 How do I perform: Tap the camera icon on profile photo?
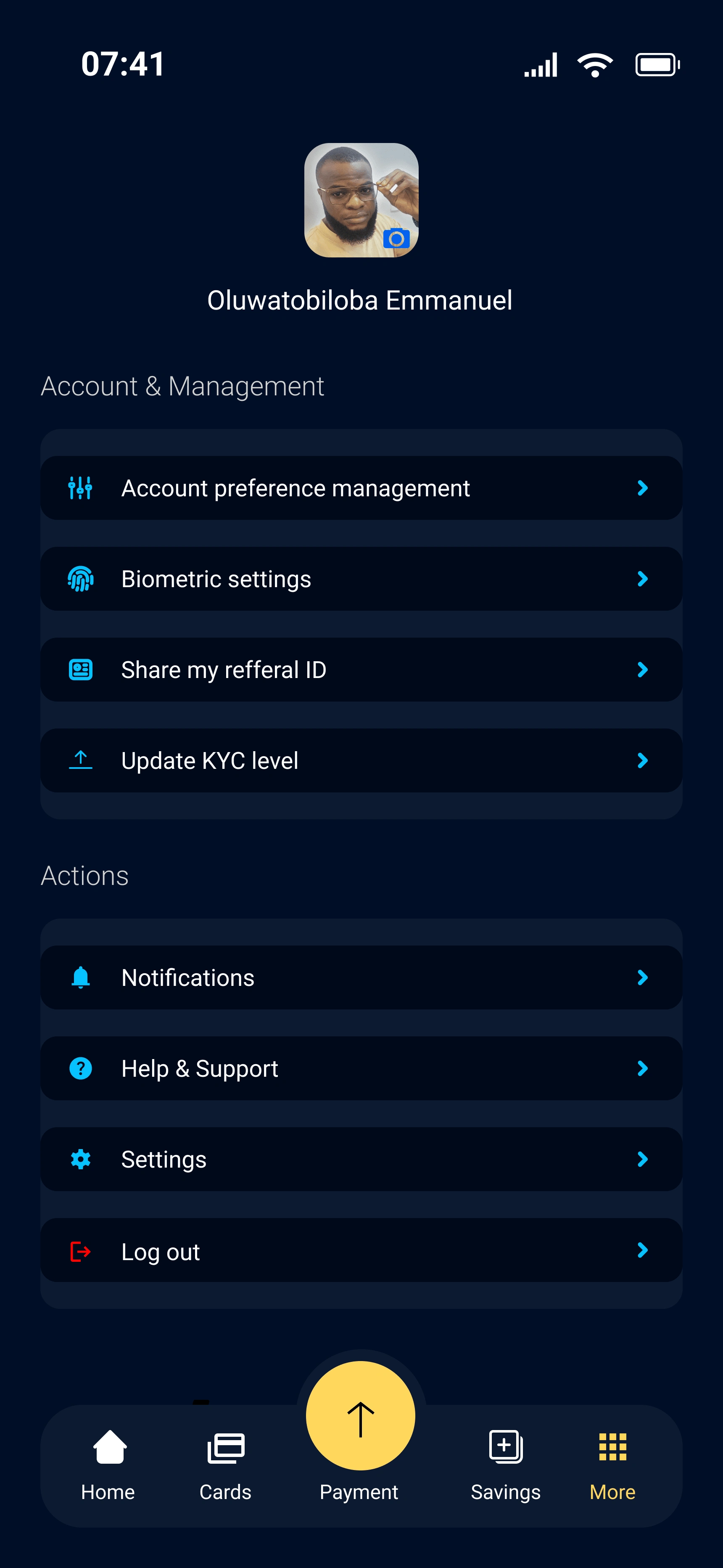[396, 238]
